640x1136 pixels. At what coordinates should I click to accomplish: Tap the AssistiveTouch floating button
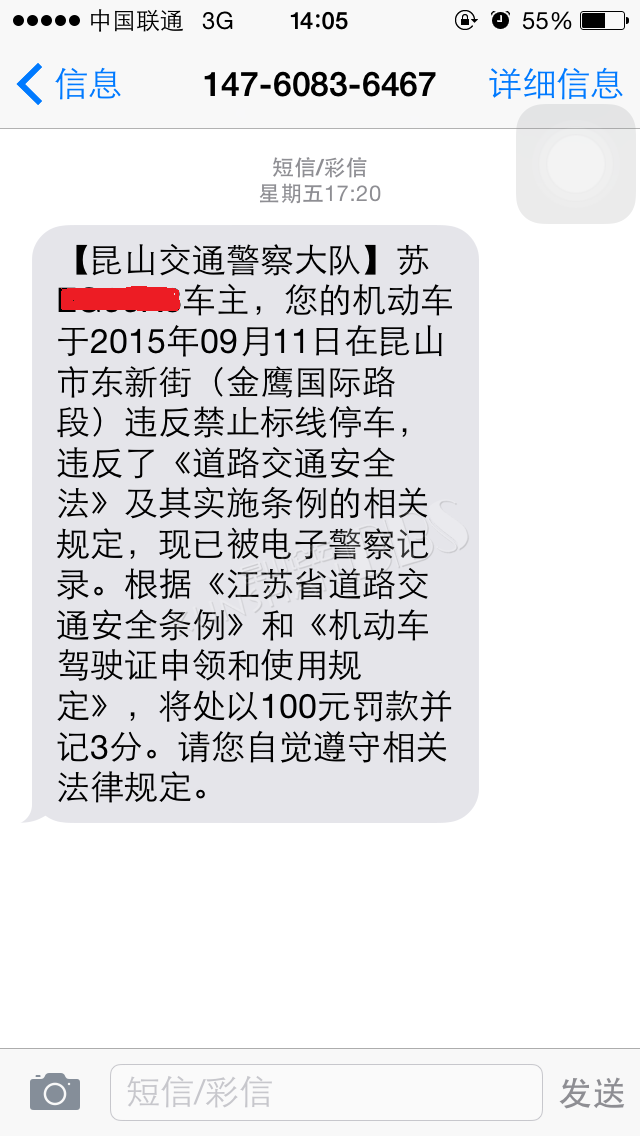575,164
